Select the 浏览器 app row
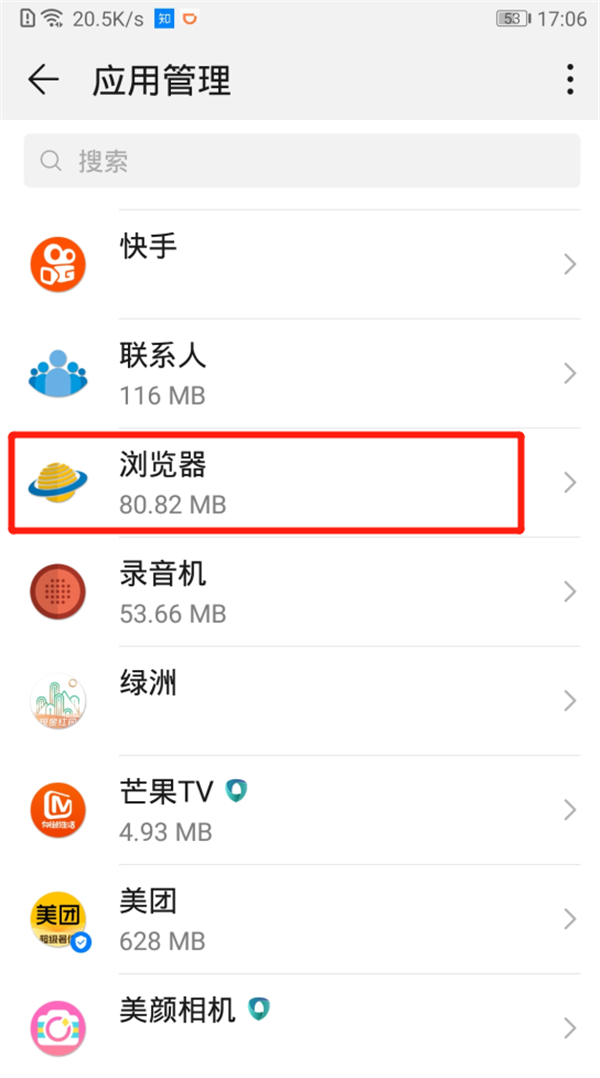 pyautogui.click(x=300, y=483)
